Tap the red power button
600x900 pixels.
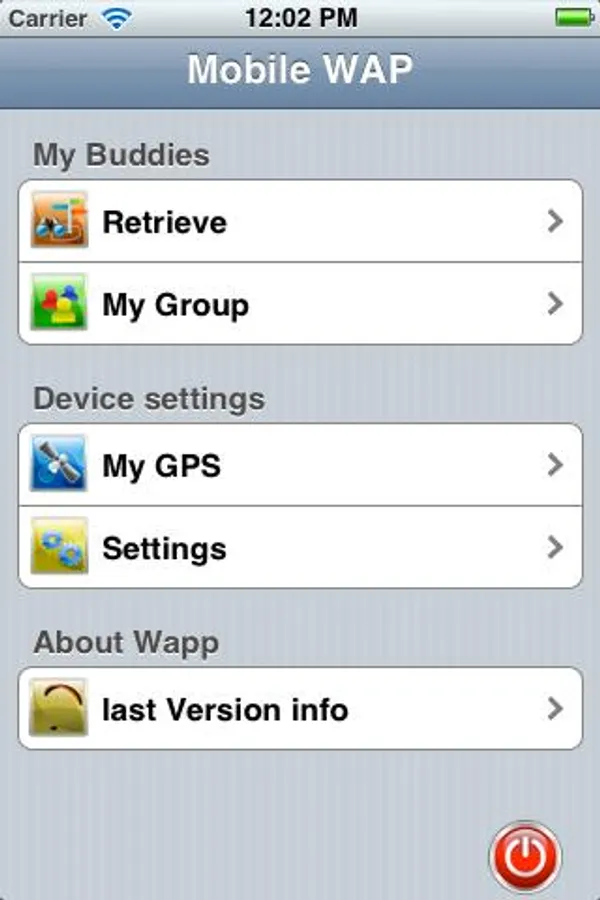tap(526, 856)
